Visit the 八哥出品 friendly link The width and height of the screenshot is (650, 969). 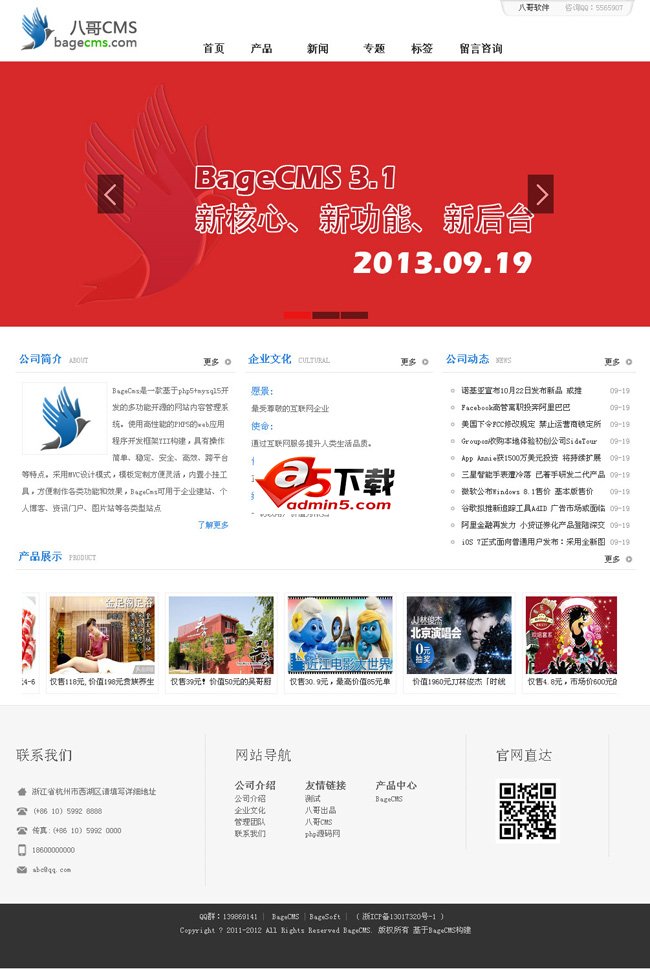320,810
